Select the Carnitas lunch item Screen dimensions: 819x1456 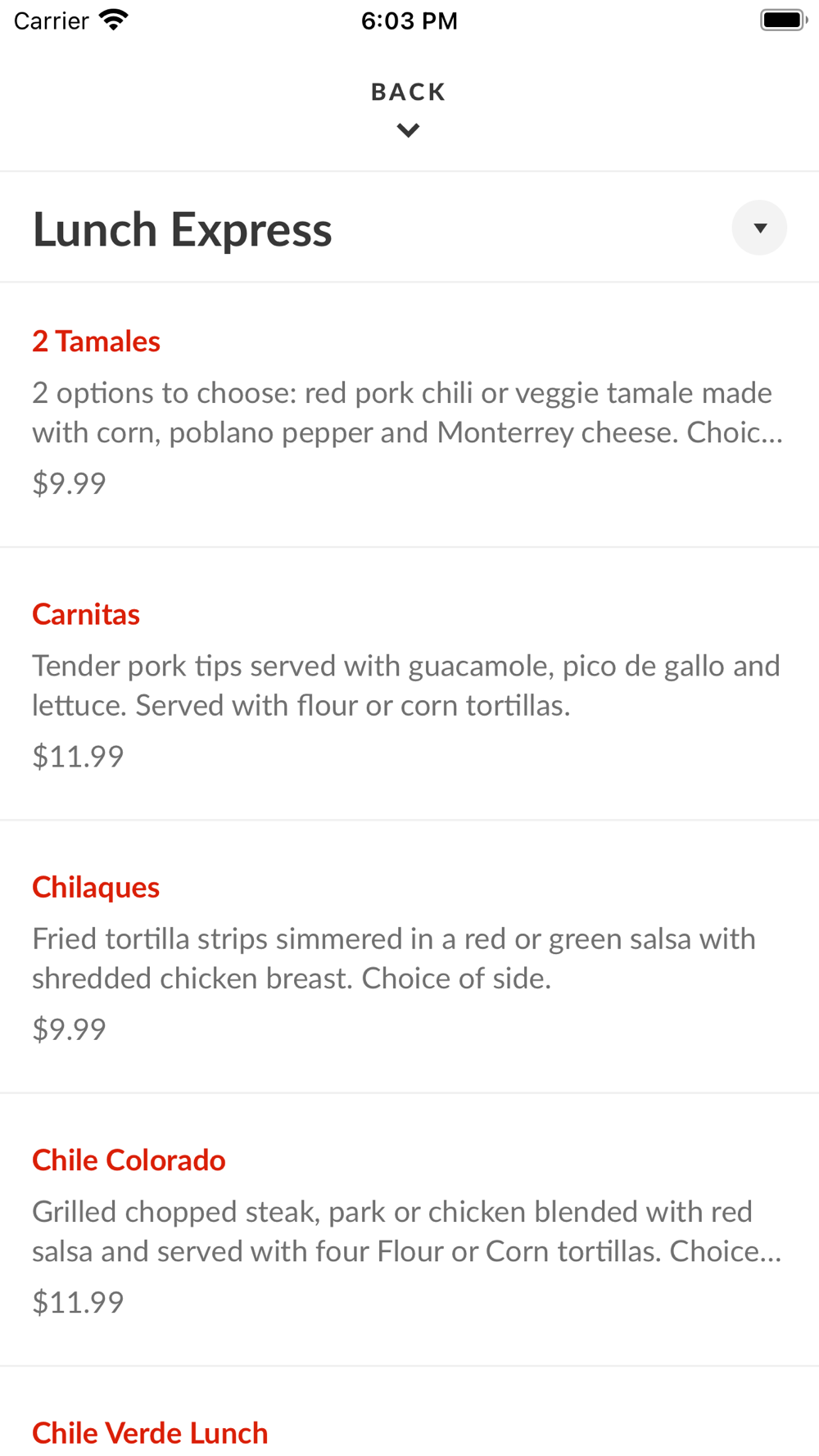point(409,684)
